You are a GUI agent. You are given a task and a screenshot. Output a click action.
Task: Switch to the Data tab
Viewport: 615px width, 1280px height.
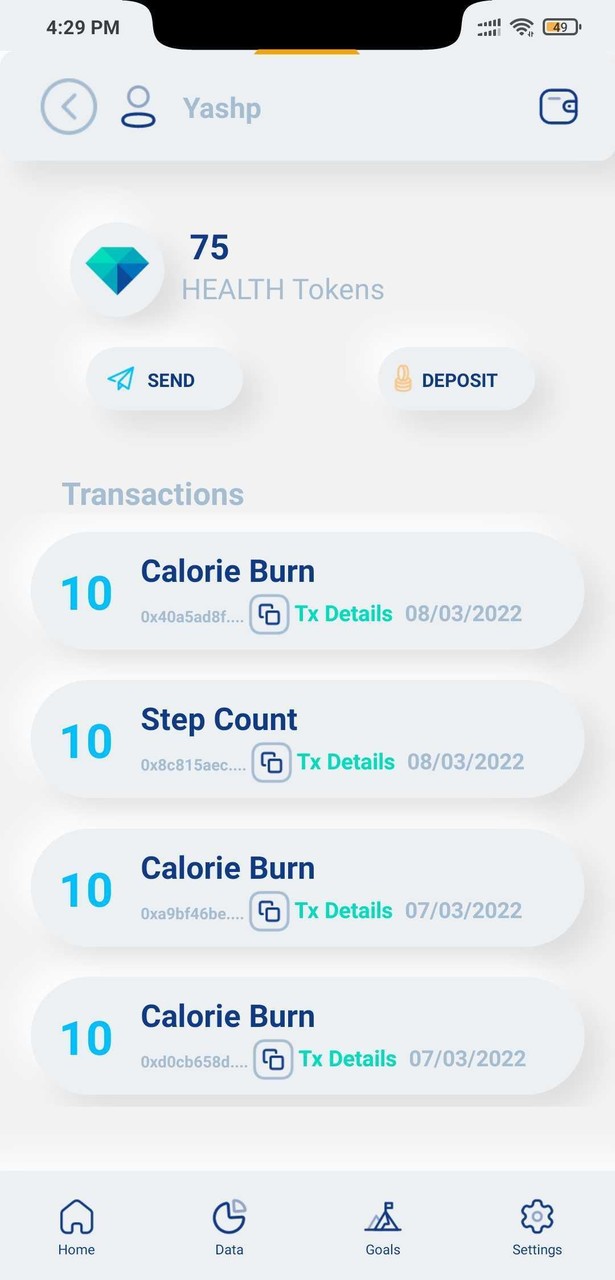pyautogui.click(x=229, y=1226)
